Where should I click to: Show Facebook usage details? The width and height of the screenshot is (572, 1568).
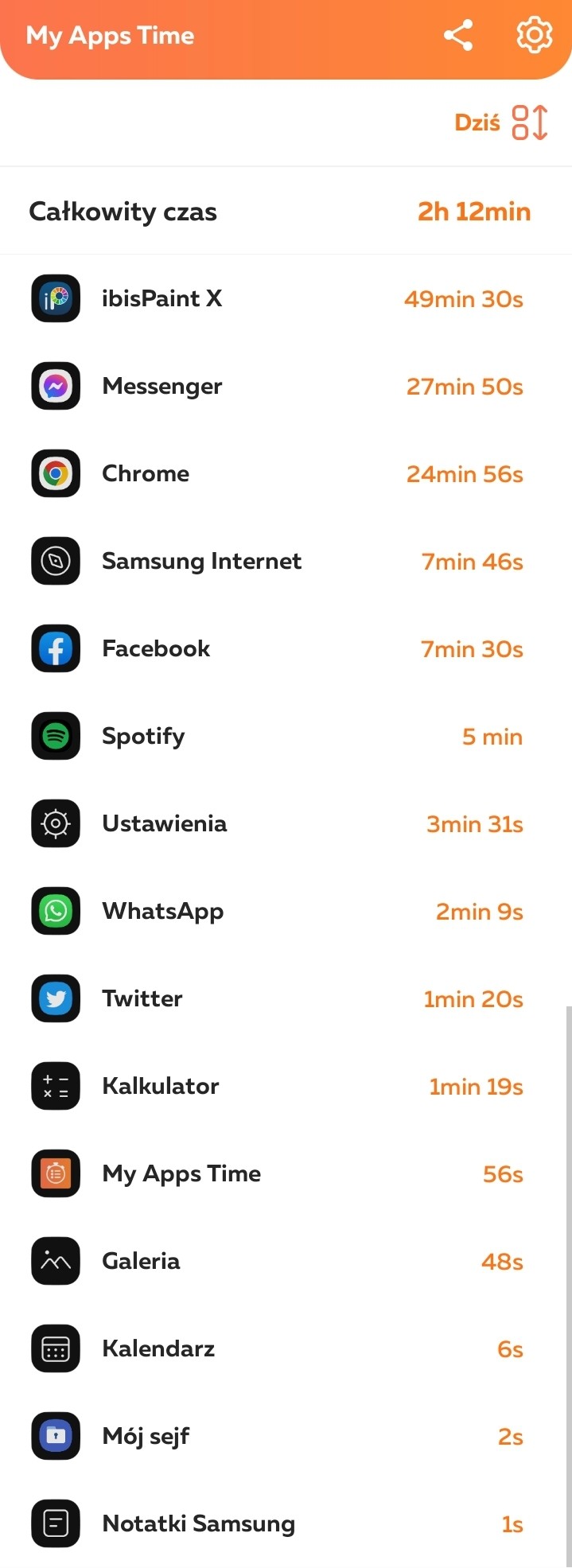286,649
